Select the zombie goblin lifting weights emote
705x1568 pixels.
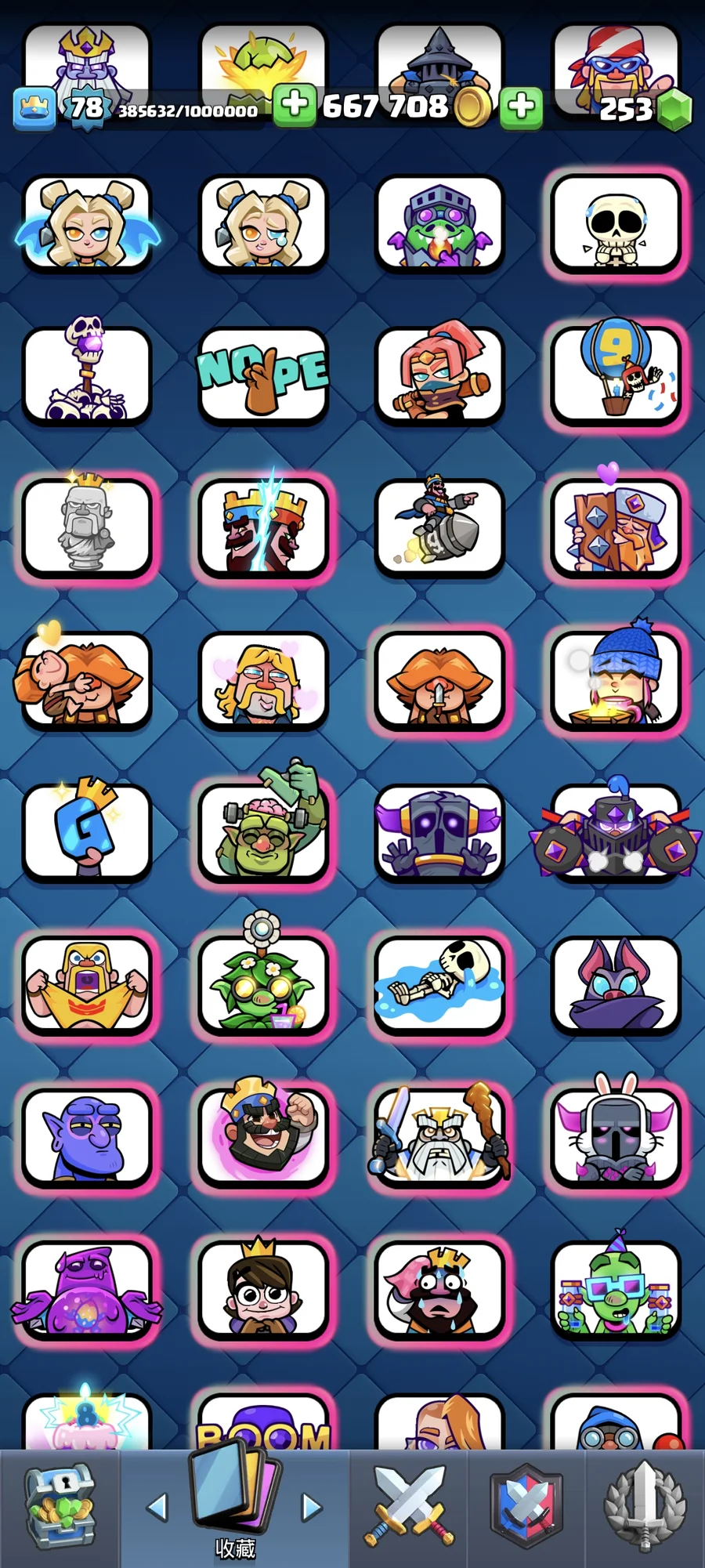(x=262, y=831)
